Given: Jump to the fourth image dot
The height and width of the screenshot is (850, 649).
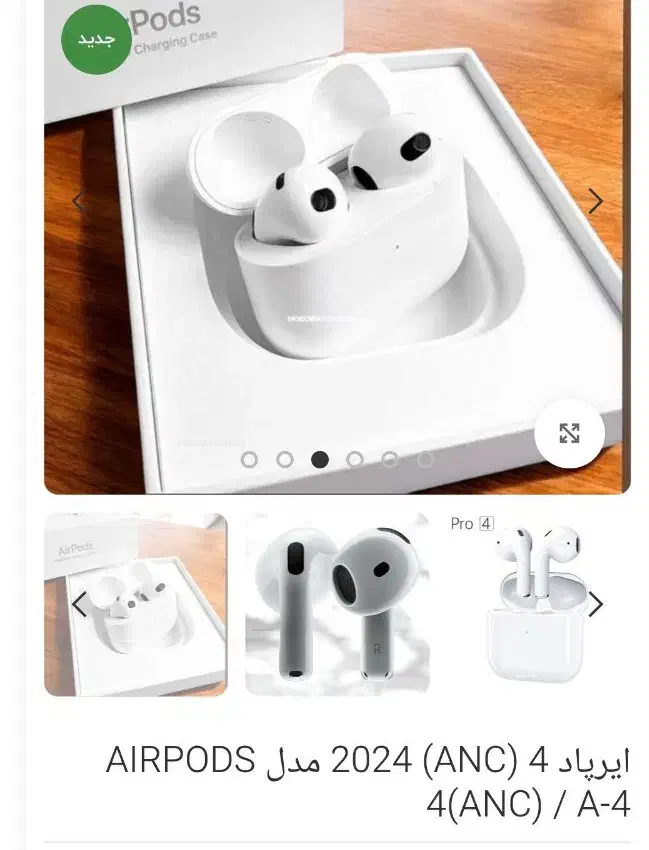Looking at the screenshot, I should 355,459.
